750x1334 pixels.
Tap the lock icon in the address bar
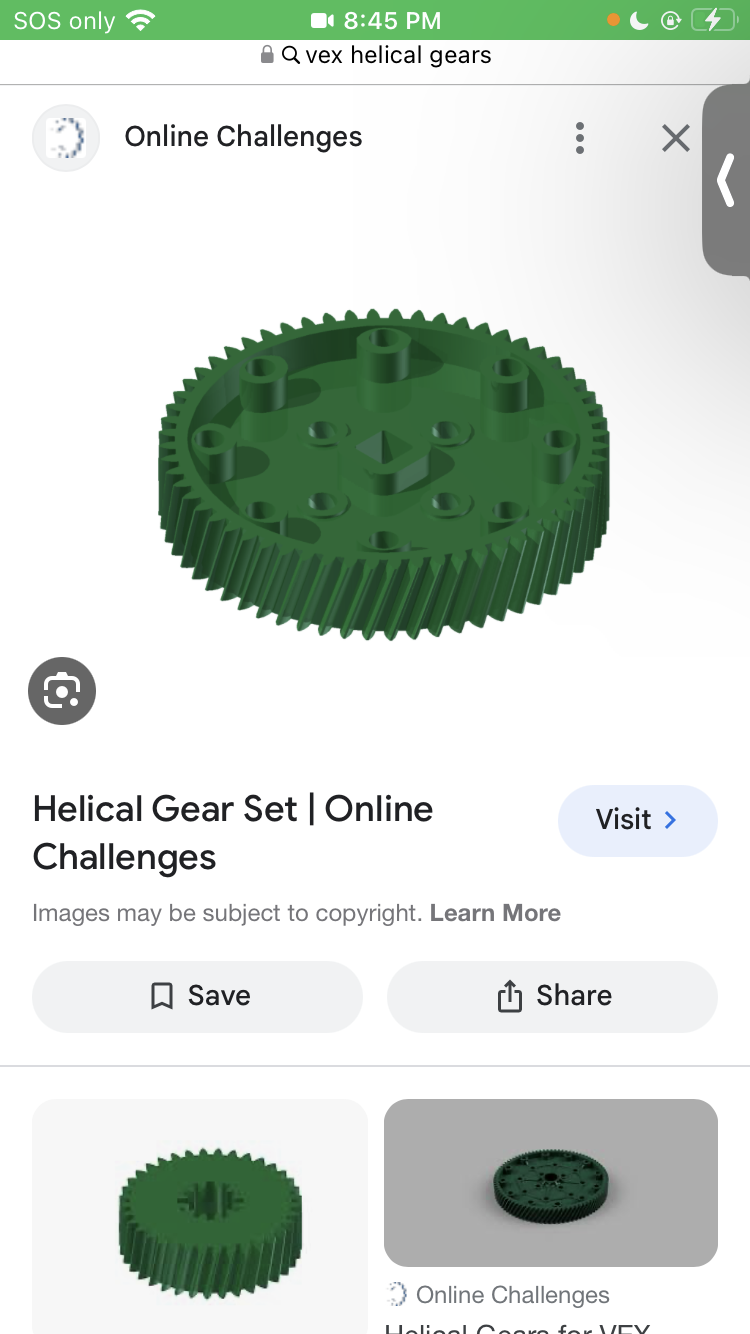266,55
